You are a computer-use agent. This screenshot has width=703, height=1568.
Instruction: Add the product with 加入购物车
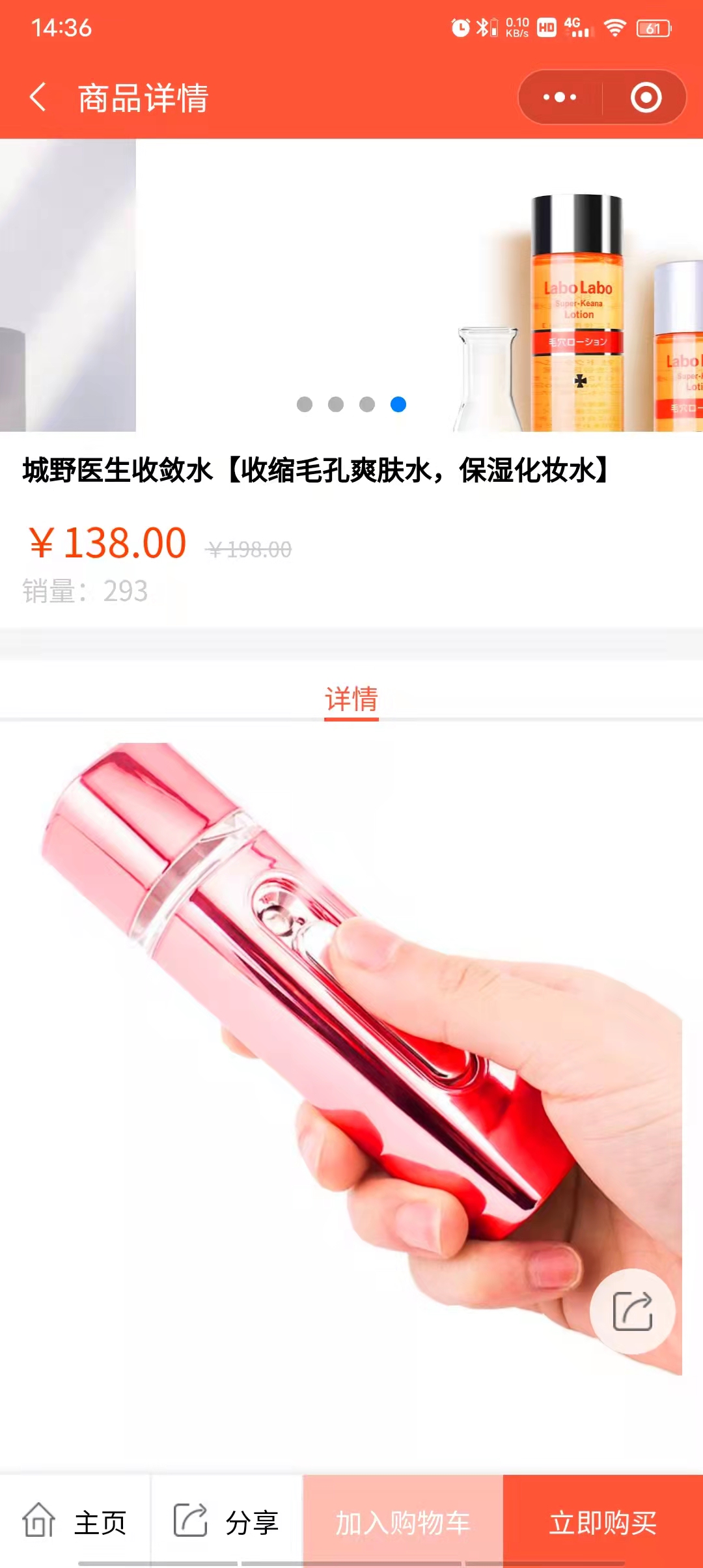[402, 1521]
